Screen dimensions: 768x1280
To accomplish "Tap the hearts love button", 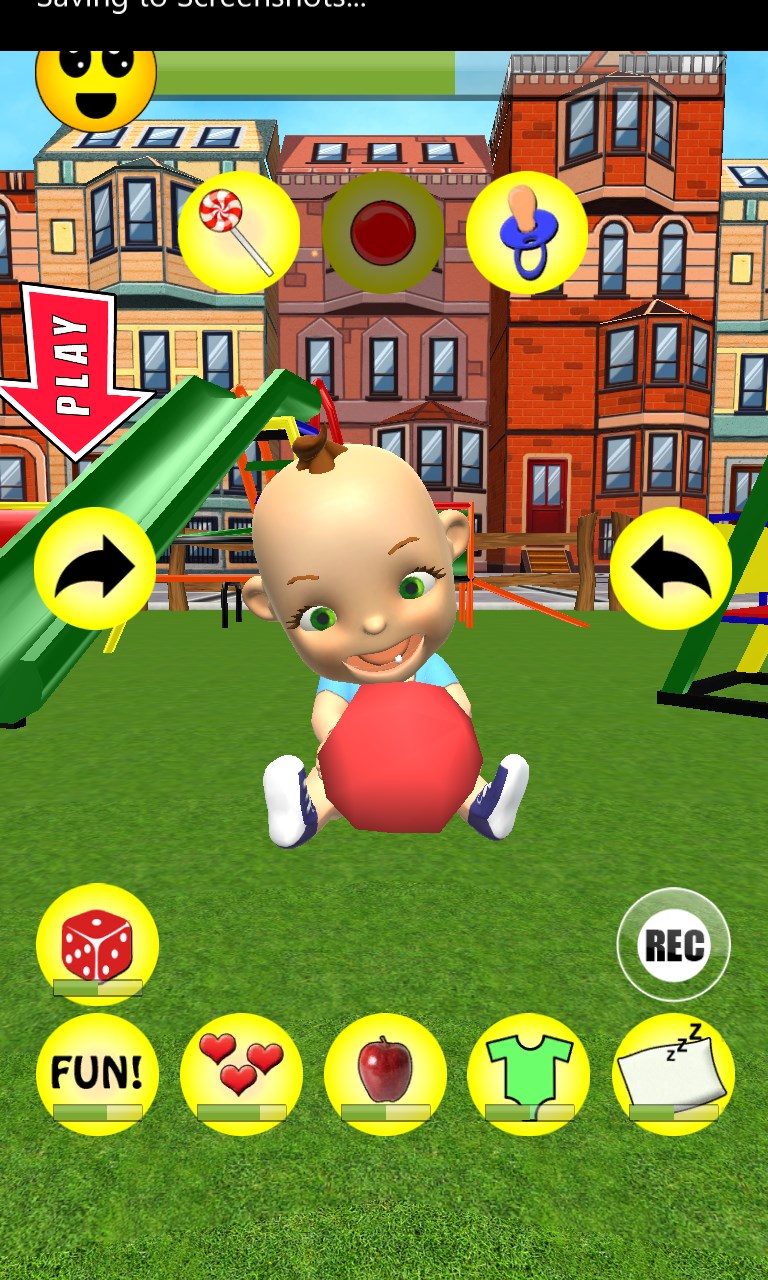I will click(x=241, y=1074).
